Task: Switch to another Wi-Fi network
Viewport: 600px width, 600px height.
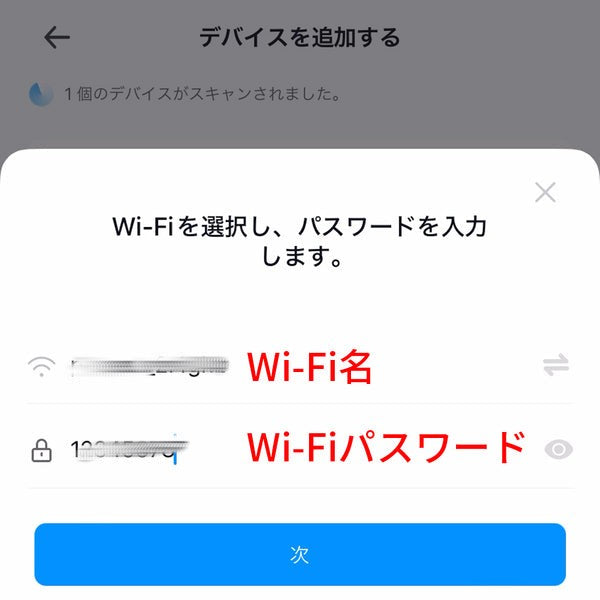Action: coord(556,367)
